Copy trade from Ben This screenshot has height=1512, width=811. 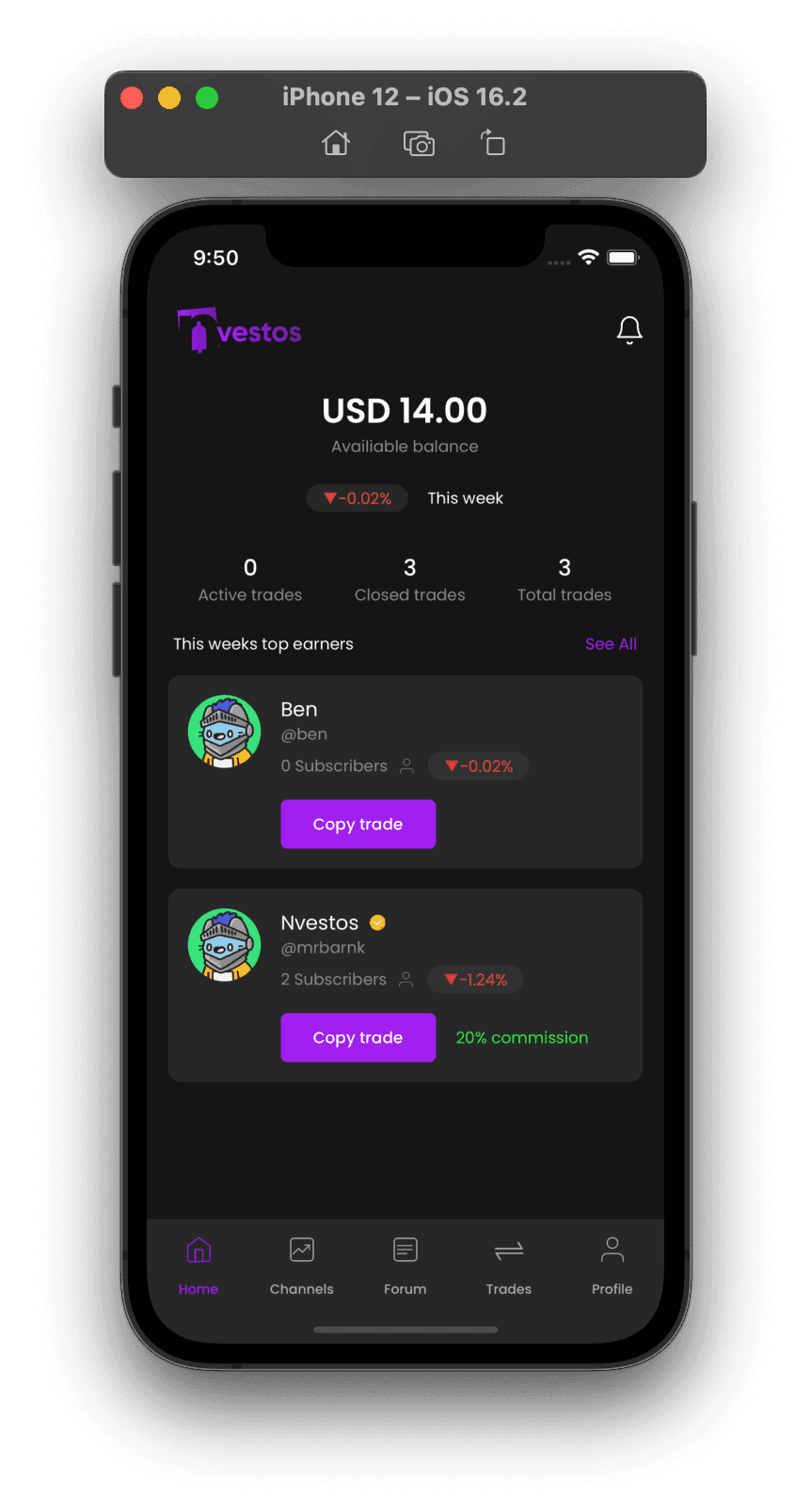(x=358, y=825)
